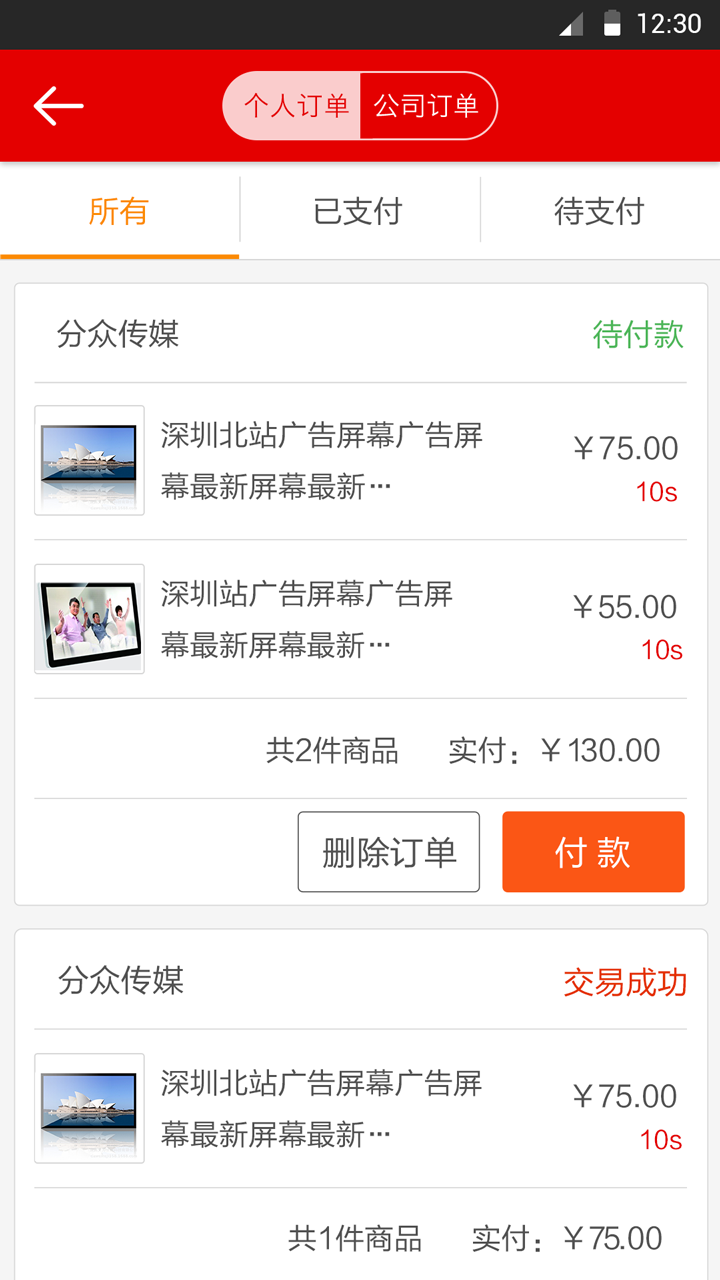
Task: Switch to 公司订单 segment
Action: click(427, 106)
